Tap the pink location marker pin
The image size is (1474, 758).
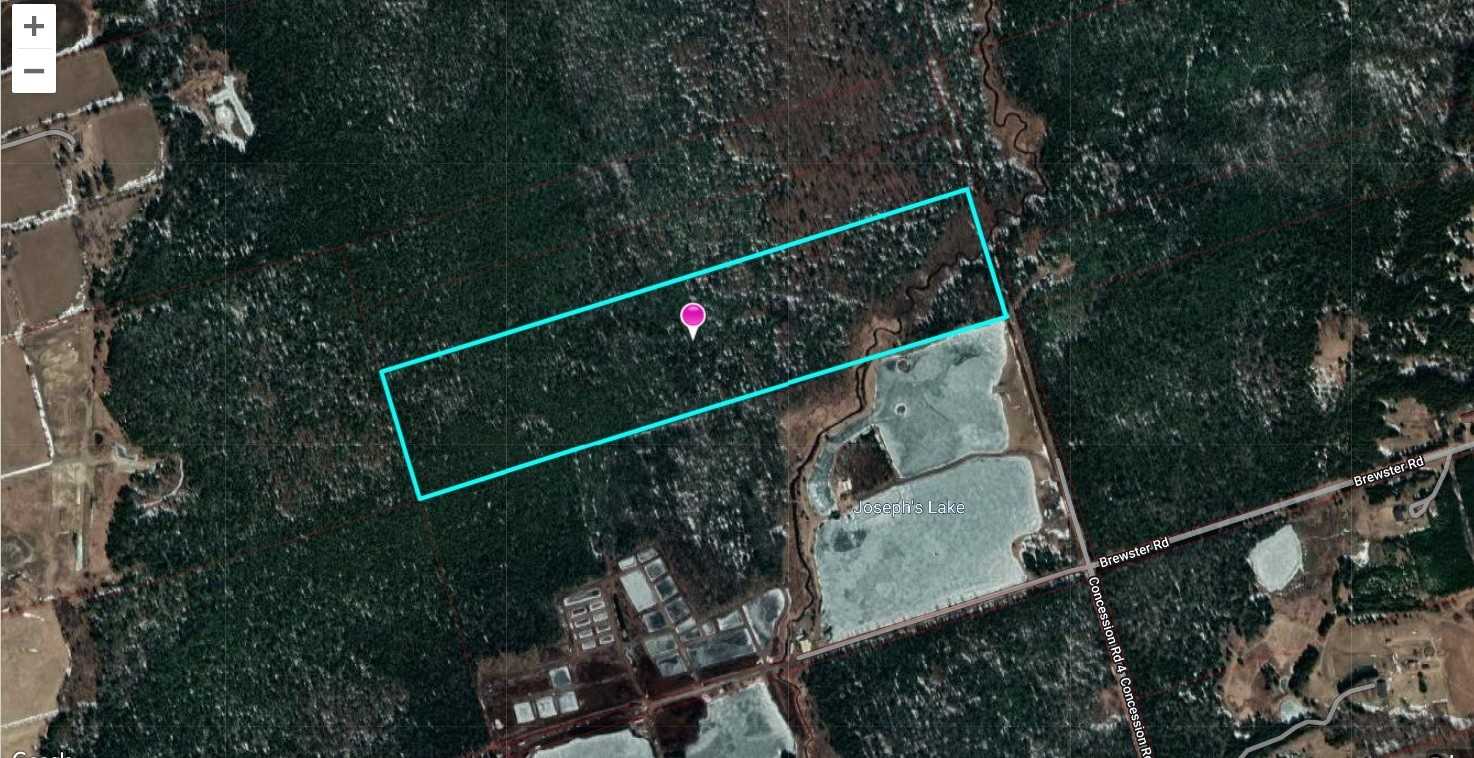point(692,318)
